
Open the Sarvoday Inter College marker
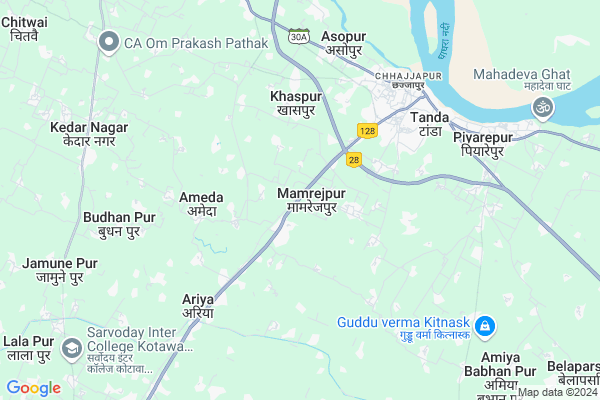(x=71, y=348)
